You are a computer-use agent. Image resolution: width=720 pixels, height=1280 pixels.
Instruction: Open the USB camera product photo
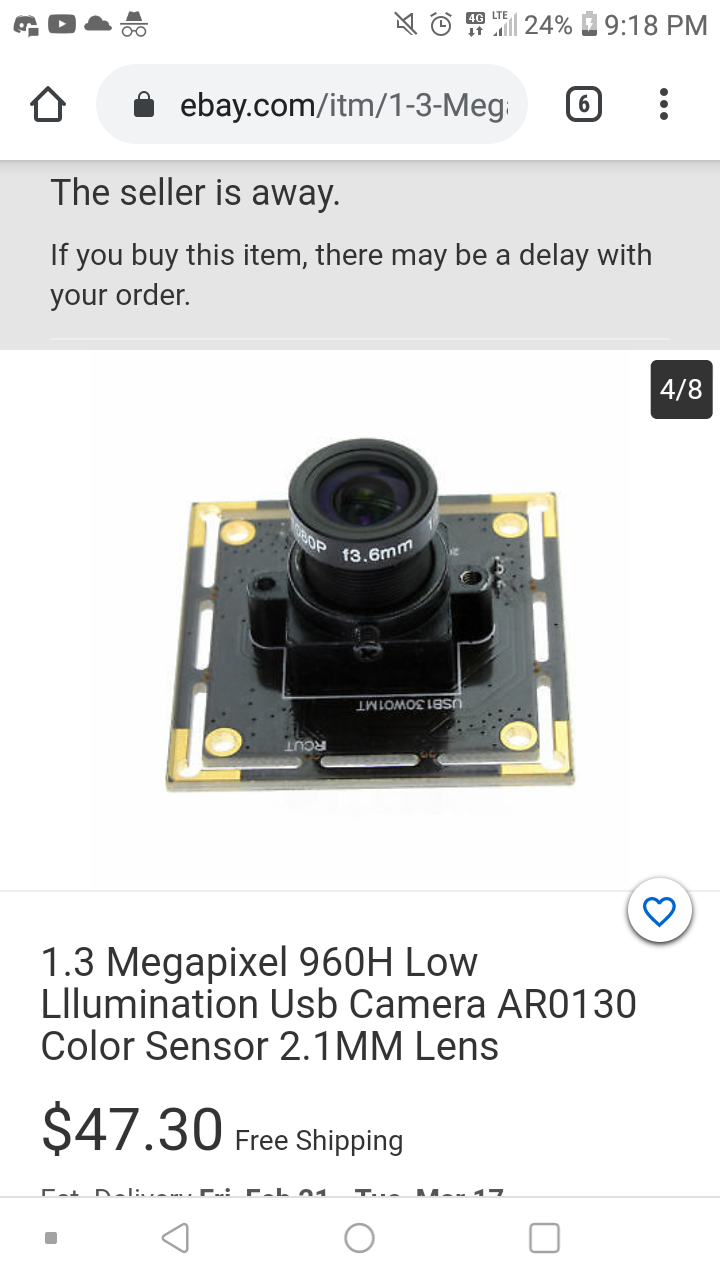[x=360, y=620]
